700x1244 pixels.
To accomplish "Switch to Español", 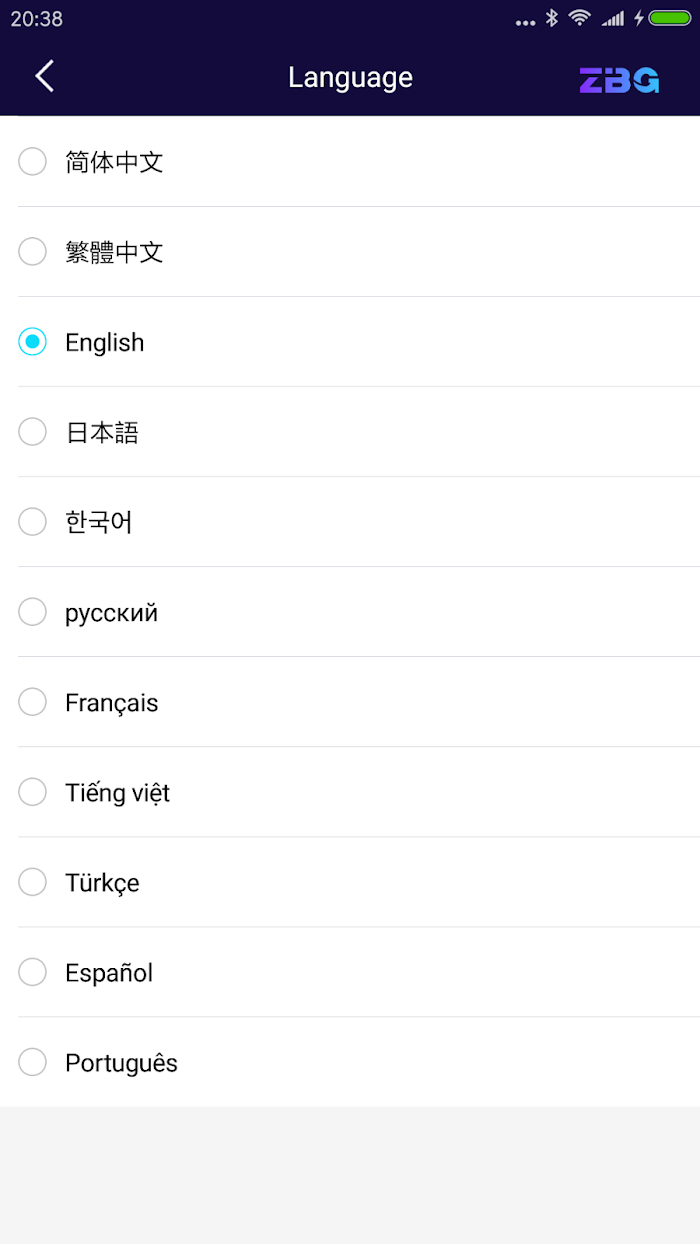I will coord(350,972).
